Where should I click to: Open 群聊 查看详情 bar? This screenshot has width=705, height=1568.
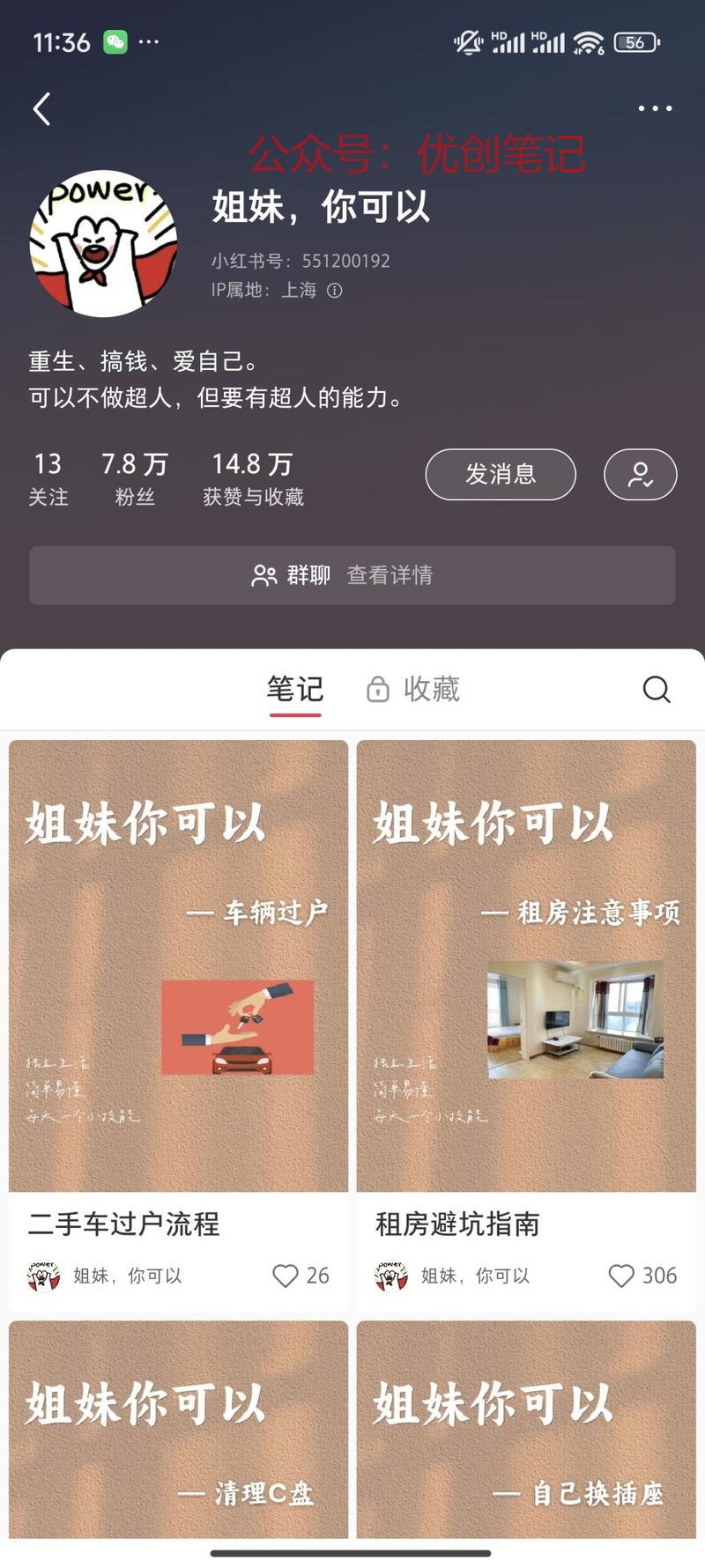point(352,575)
